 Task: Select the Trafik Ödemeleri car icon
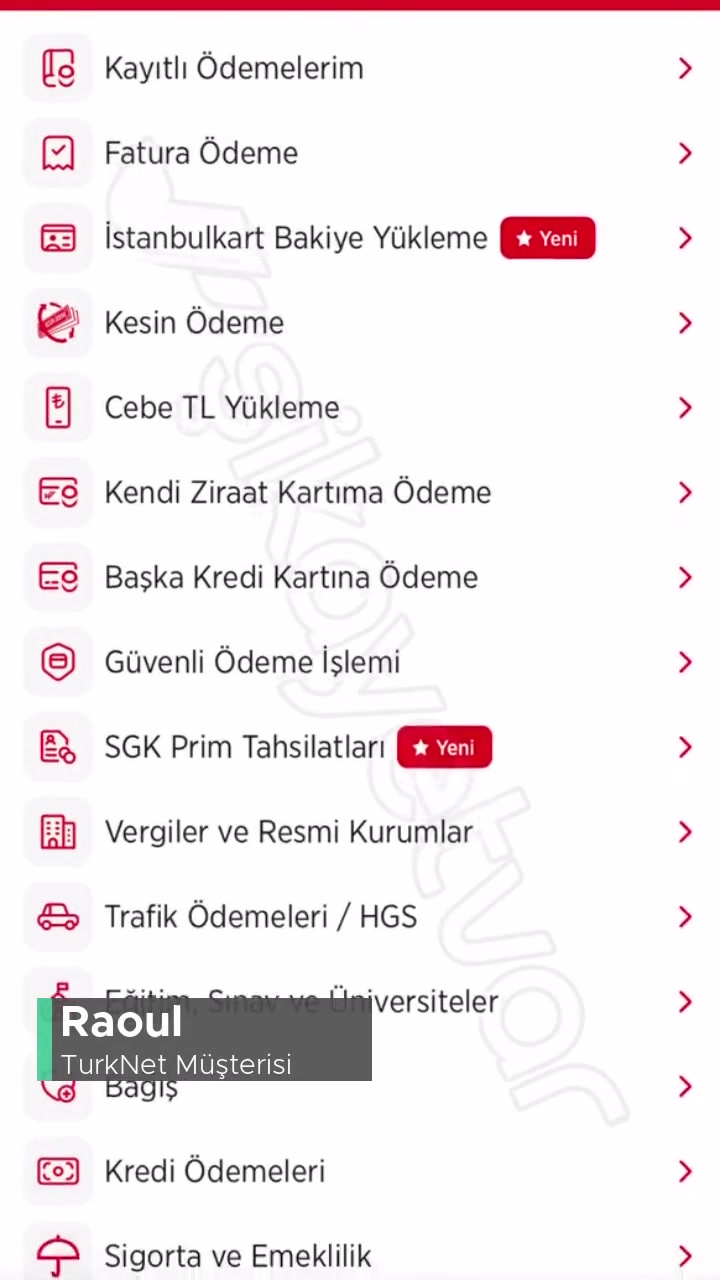(x=57, y=916)
